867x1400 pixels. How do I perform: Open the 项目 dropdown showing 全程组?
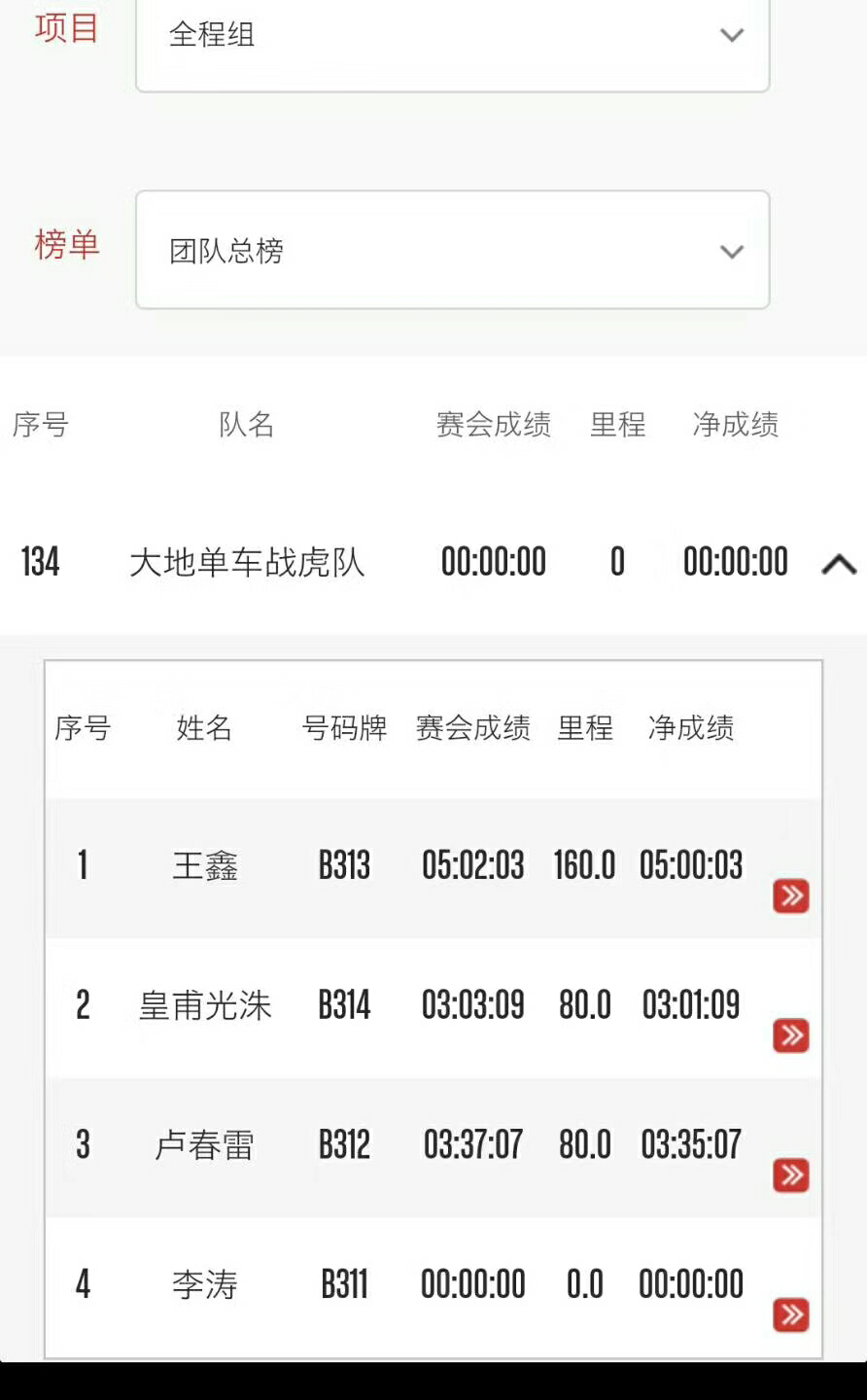(x=453, y=39)
